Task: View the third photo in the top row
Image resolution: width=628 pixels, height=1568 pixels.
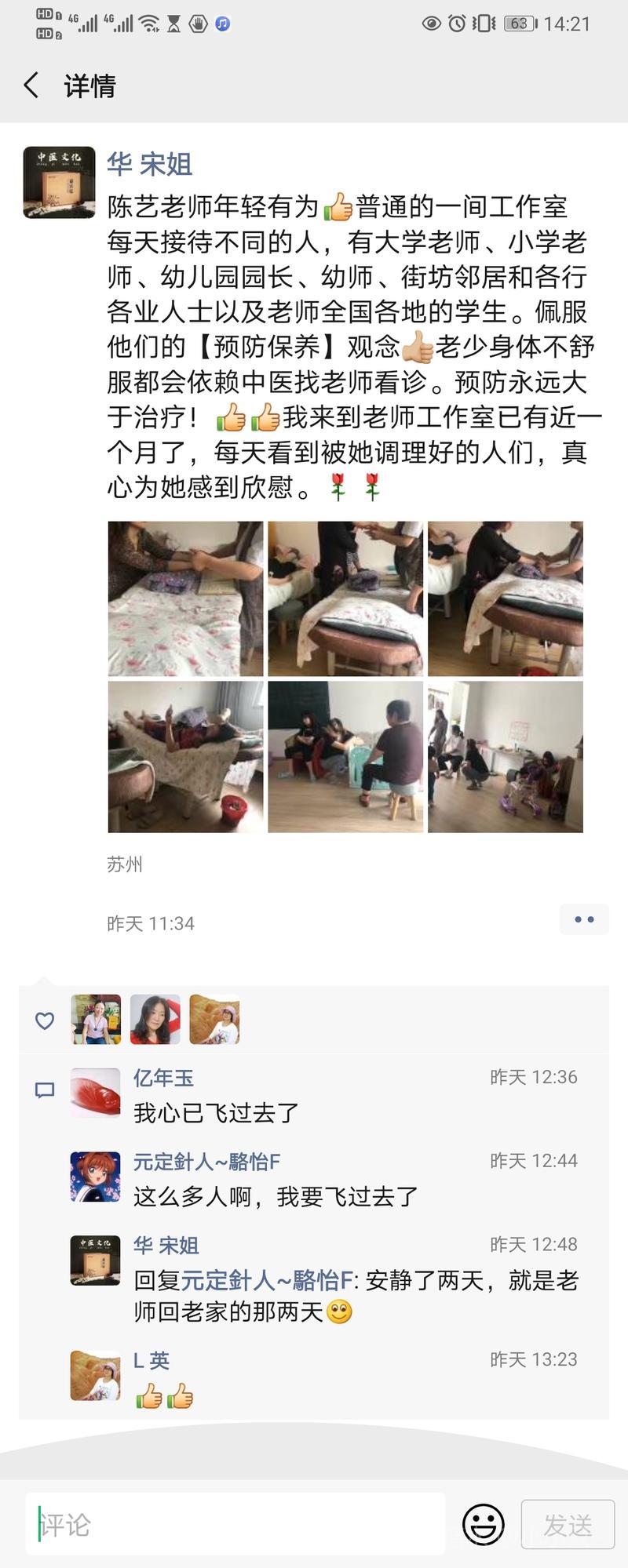Action: (506, 598)
